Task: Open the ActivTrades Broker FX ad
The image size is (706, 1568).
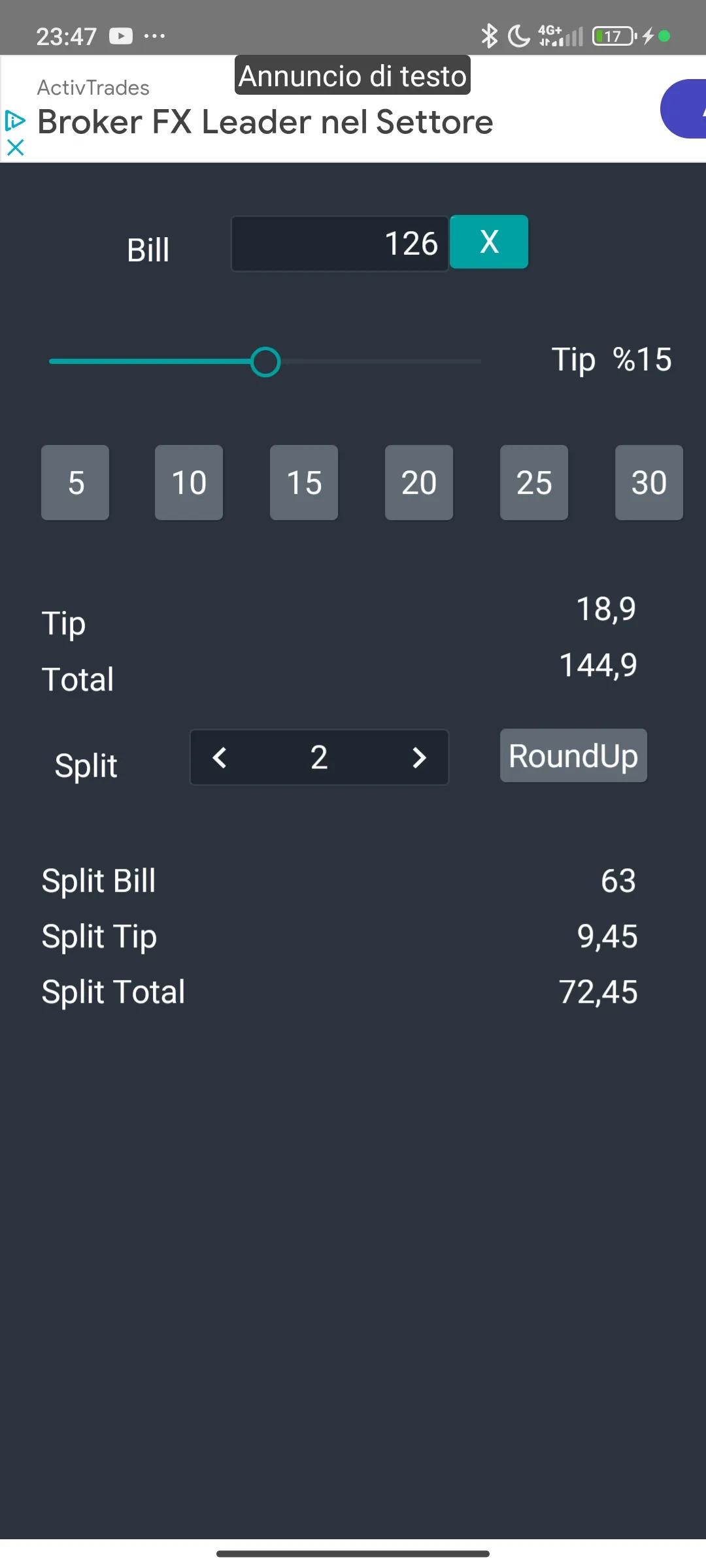Action: (265, 122)
